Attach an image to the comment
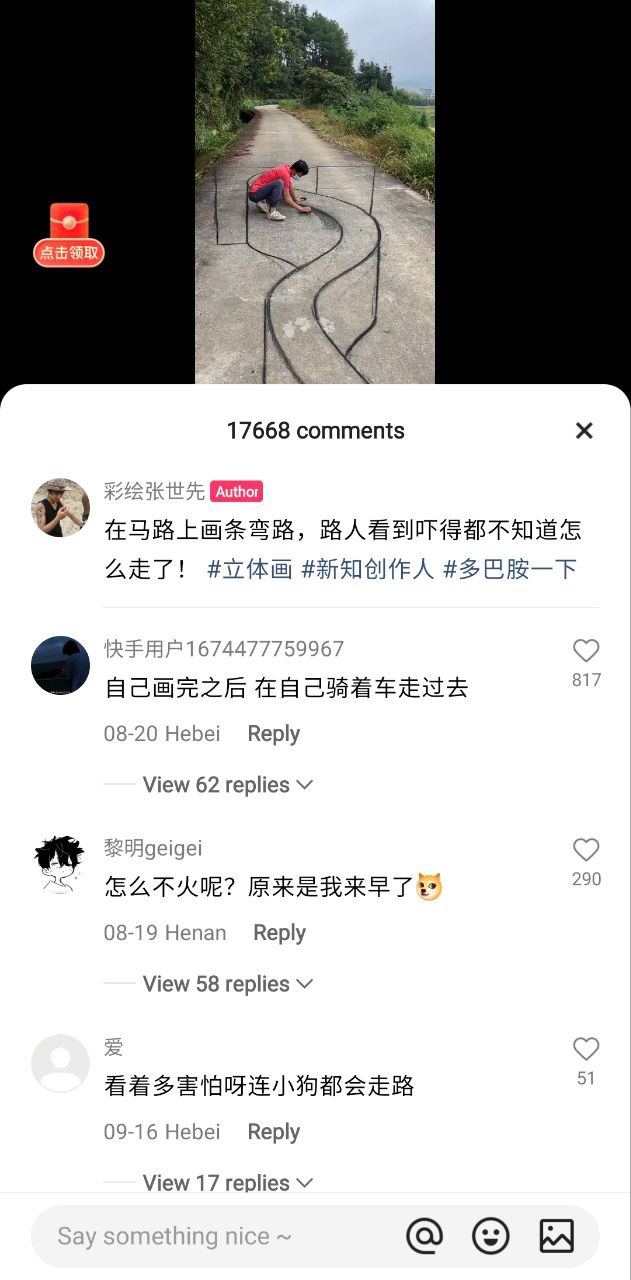This screenshot has width=631, height=1280. [557, 1236]
